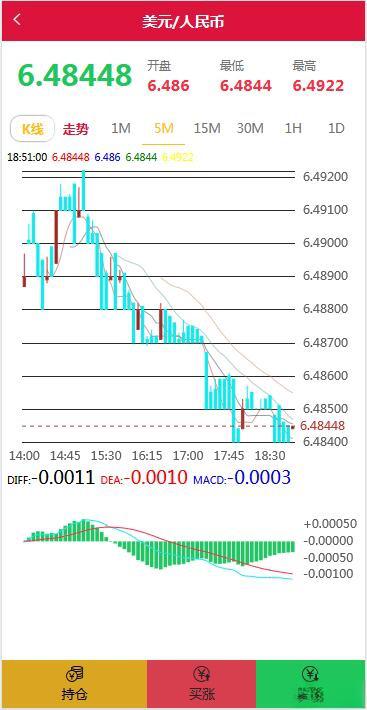Switch to the K线 chart view
This screenshot has height=710, width=367.
coord(33,129)
